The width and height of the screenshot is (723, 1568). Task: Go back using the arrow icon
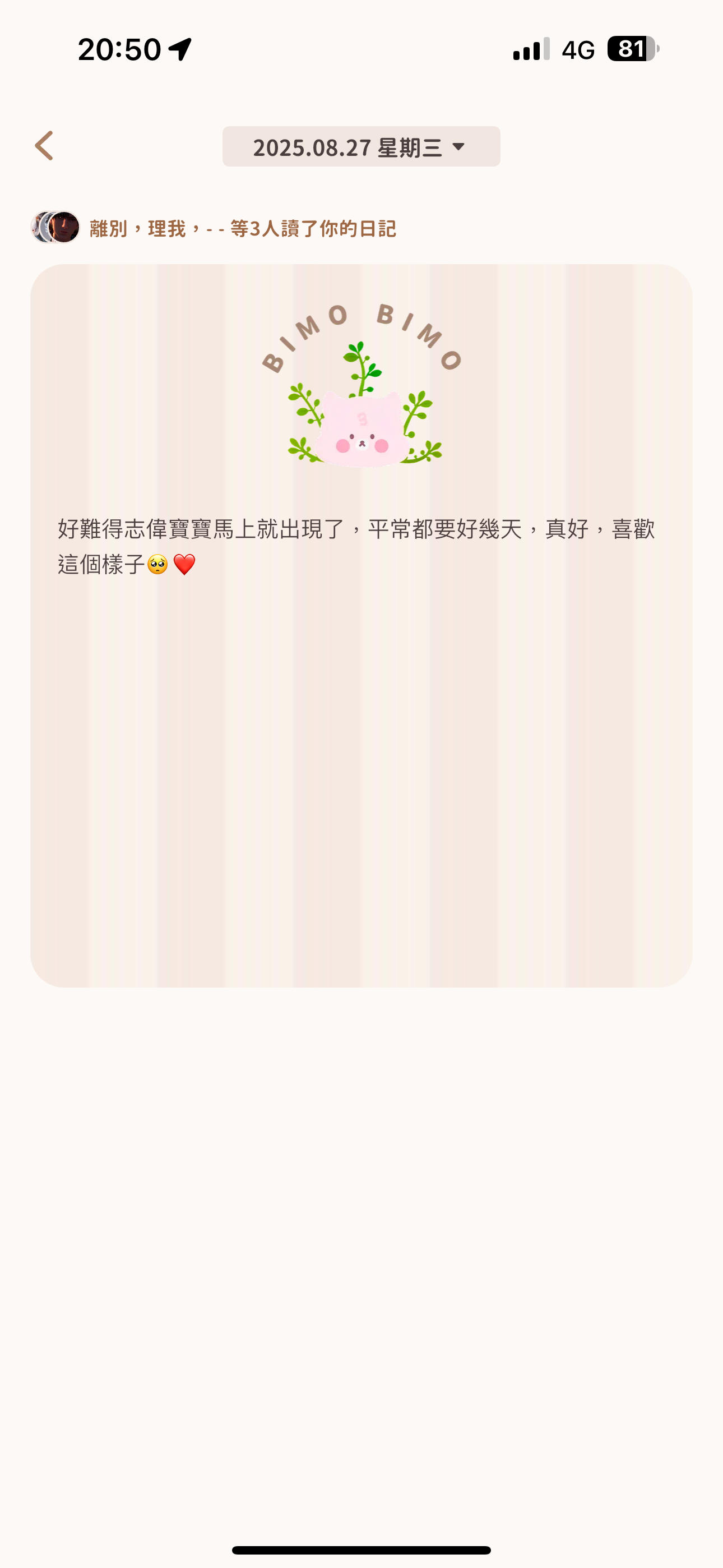44,146
